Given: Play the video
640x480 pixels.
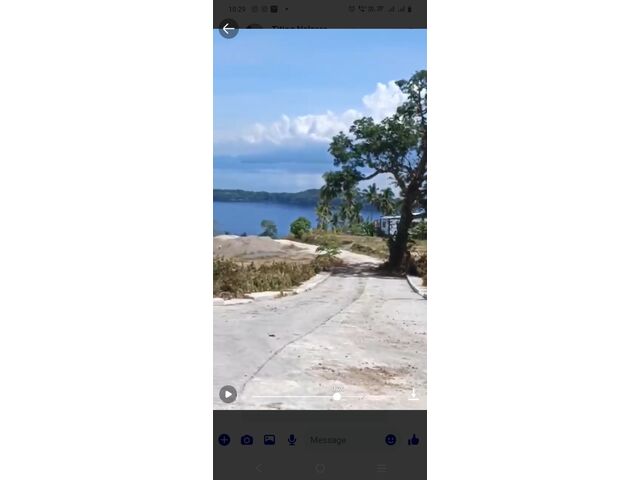Looking at the screenshot, I should point(228,394).
